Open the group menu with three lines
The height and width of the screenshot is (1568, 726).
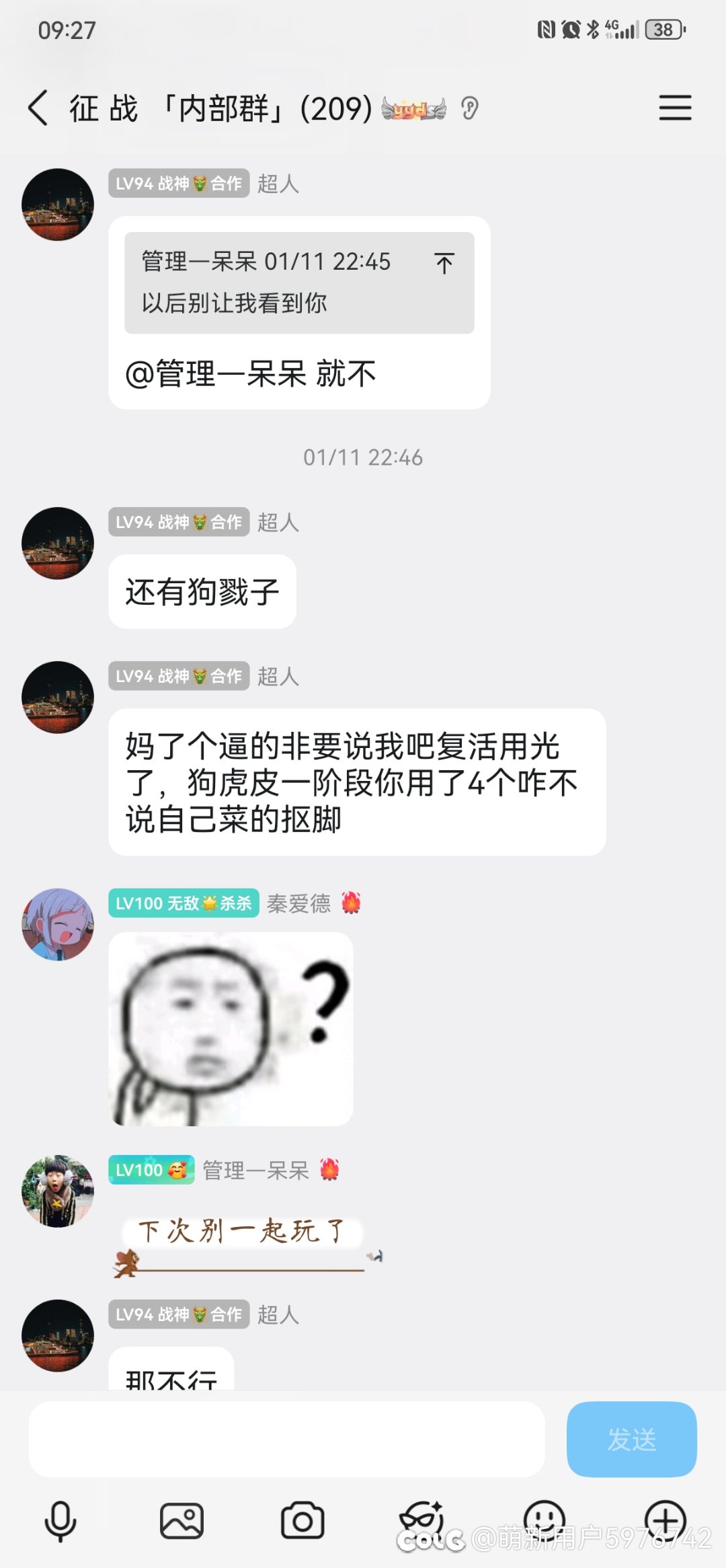675,108
